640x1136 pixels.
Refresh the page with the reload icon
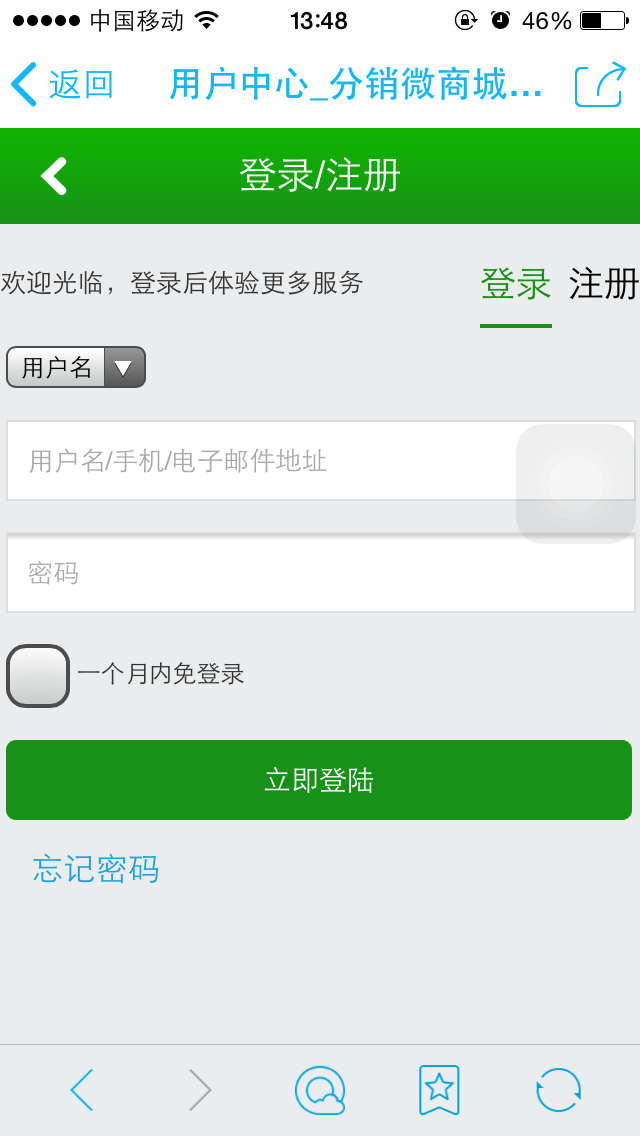coord(558,1090)
